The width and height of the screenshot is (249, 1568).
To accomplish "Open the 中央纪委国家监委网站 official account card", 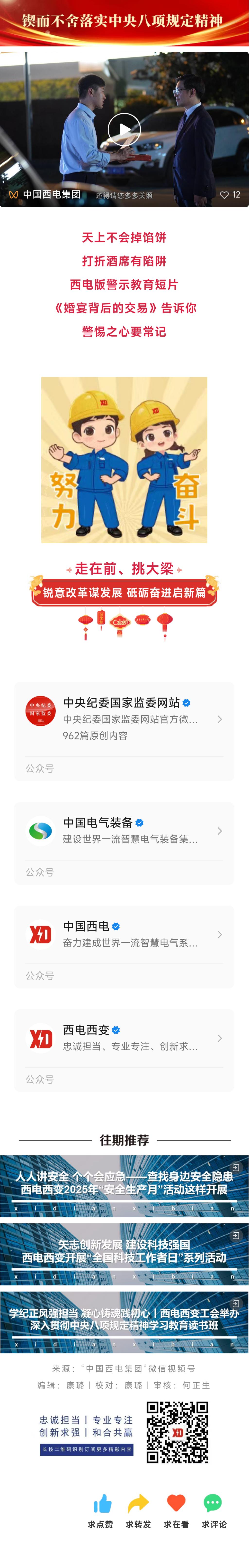I will pos(124,718).
